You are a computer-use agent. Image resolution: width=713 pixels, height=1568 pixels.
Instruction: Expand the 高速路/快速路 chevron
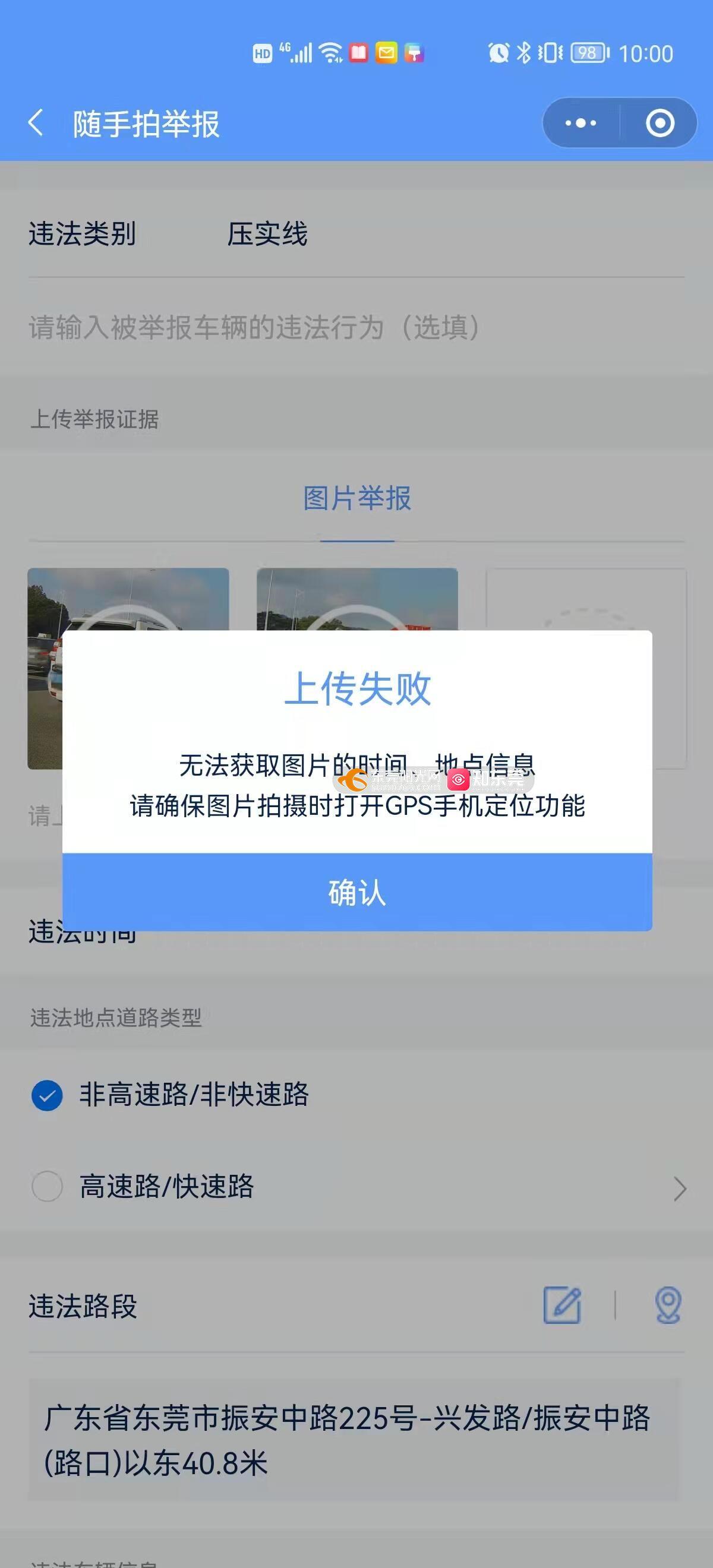[x=680, y=1189]
